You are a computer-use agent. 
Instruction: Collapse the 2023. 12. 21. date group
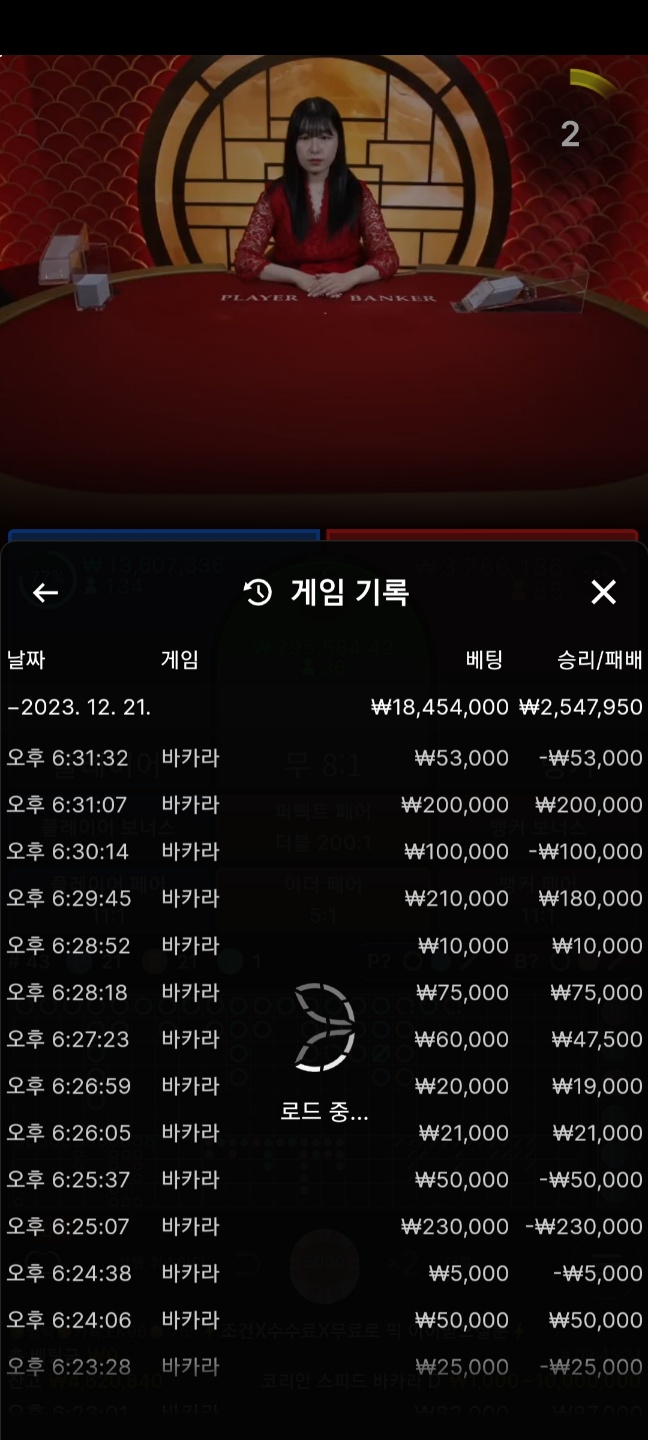pos(80,707)
